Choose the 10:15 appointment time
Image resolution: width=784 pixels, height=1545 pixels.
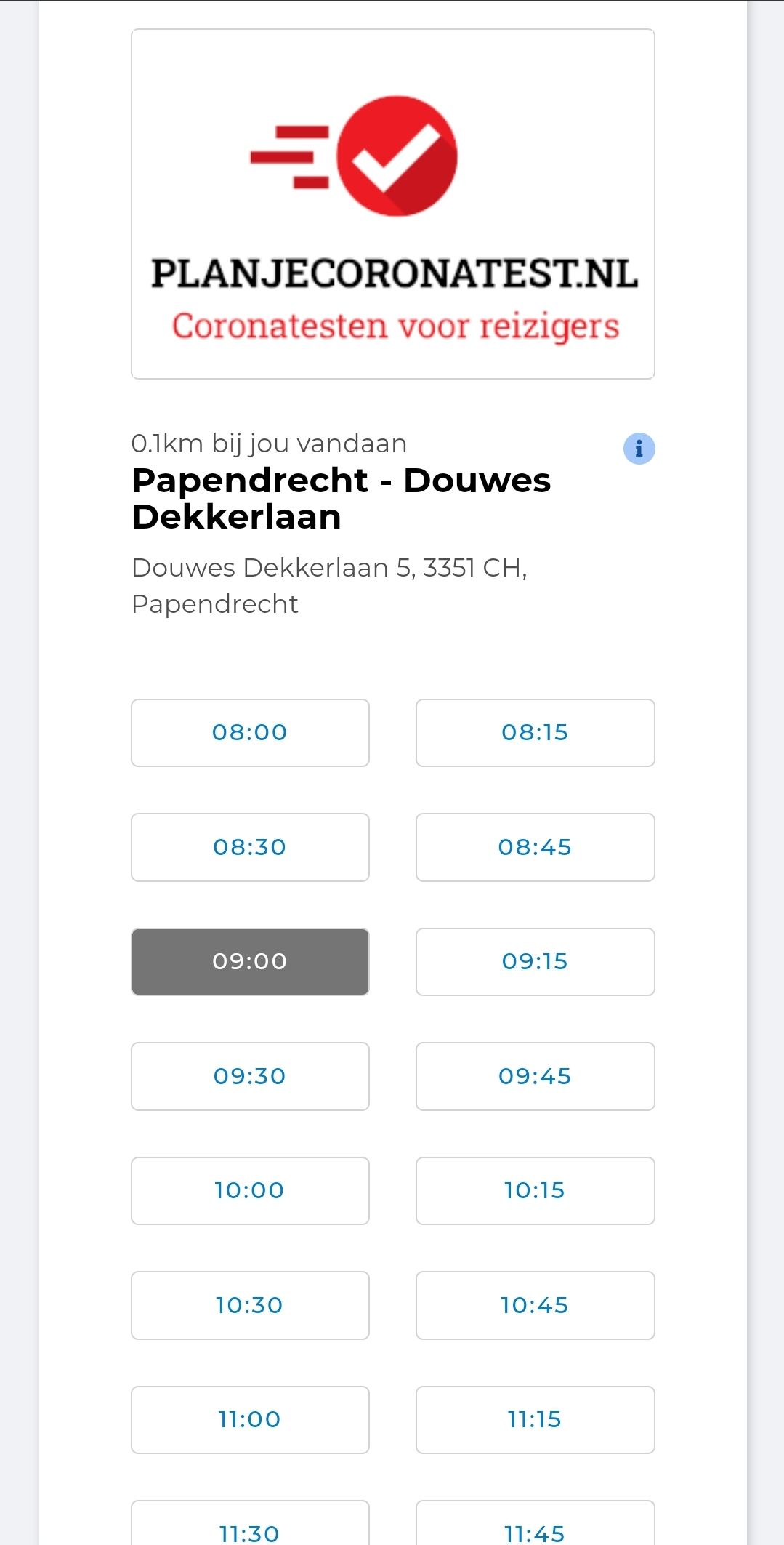pos(535,1190)
